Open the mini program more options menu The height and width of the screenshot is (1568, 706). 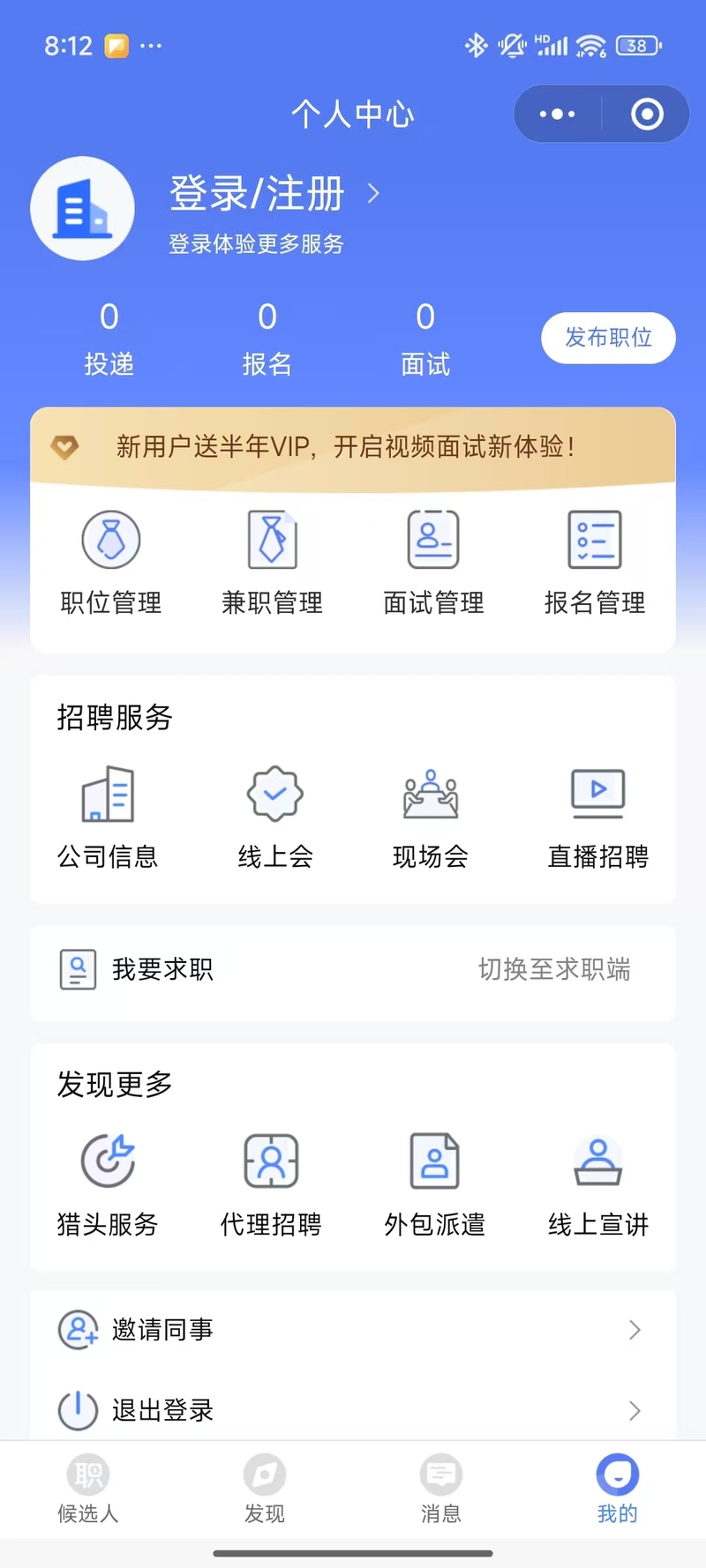[x=557, y=114]
